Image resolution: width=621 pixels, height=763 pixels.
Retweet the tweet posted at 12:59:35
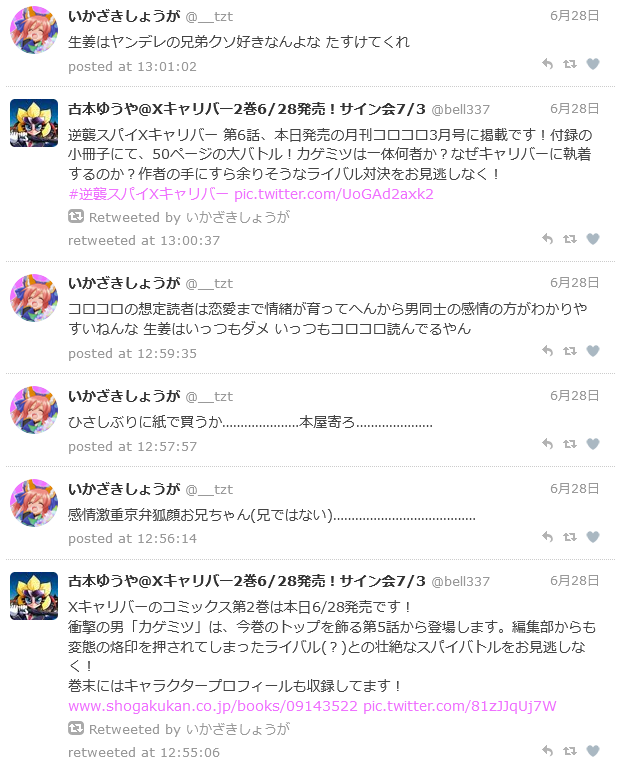[x=570, y=351]
